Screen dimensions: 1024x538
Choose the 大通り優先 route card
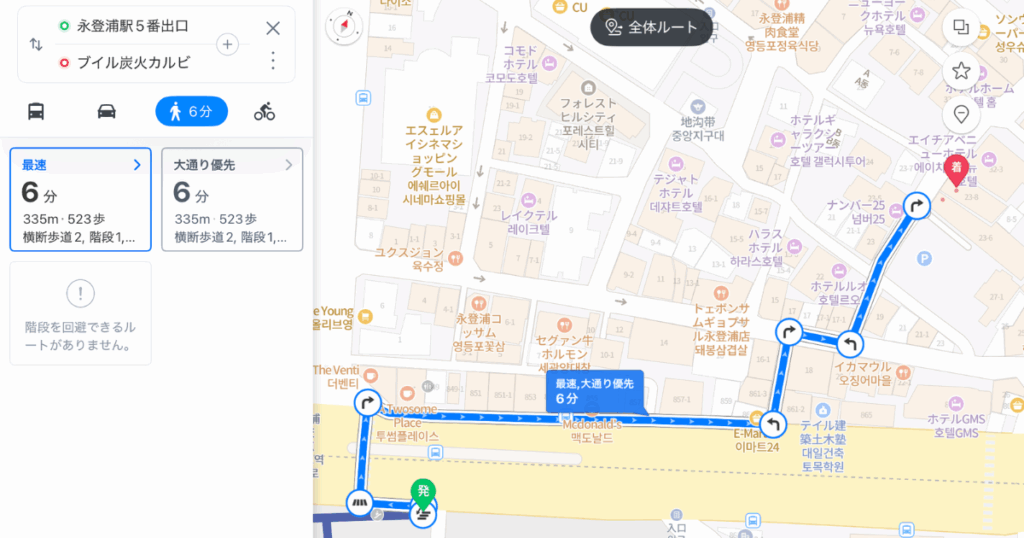pos(232,199)
